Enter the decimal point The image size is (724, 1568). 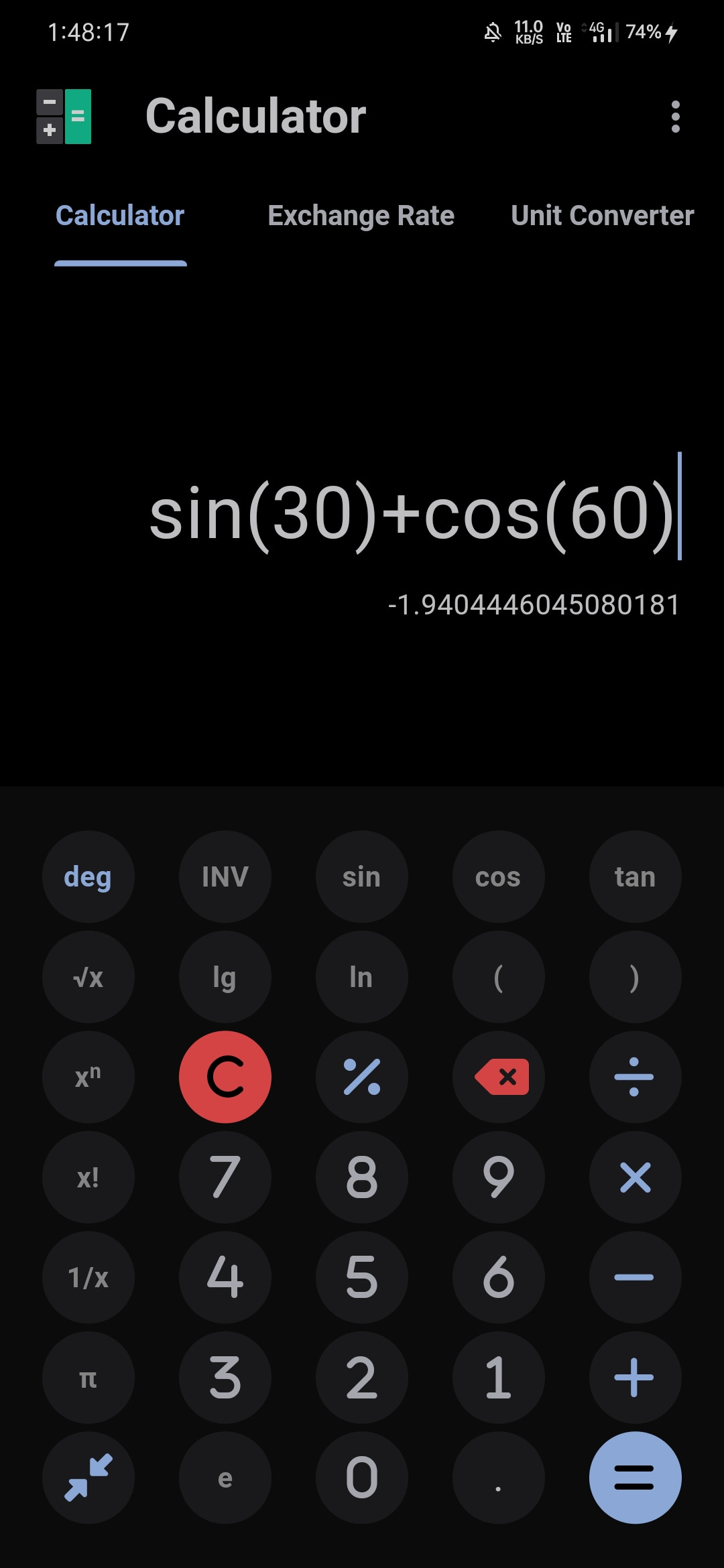[498, 1478]
